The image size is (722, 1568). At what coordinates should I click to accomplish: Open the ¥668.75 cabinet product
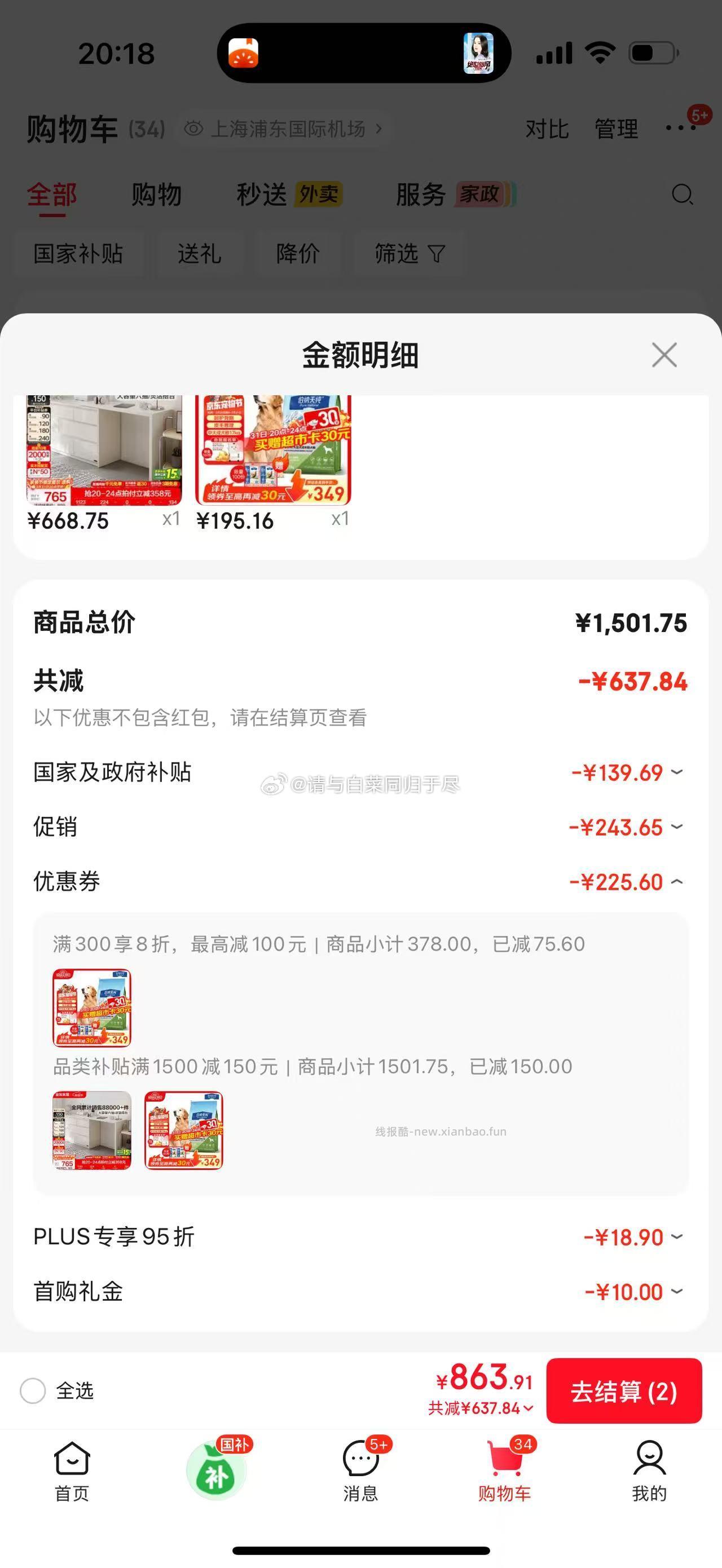tap(104, 450)
